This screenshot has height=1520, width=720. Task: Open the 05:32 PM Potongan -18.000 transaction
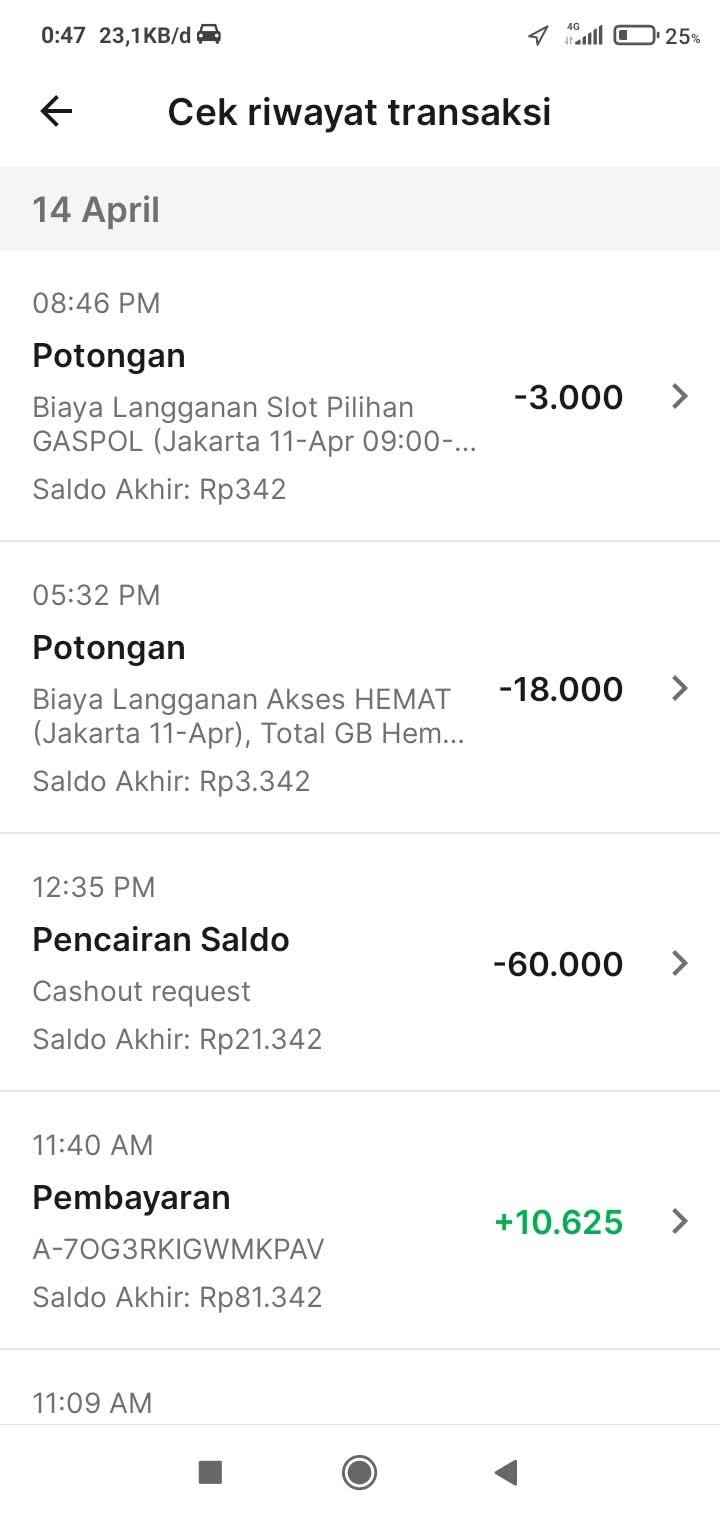click(360, 688)
